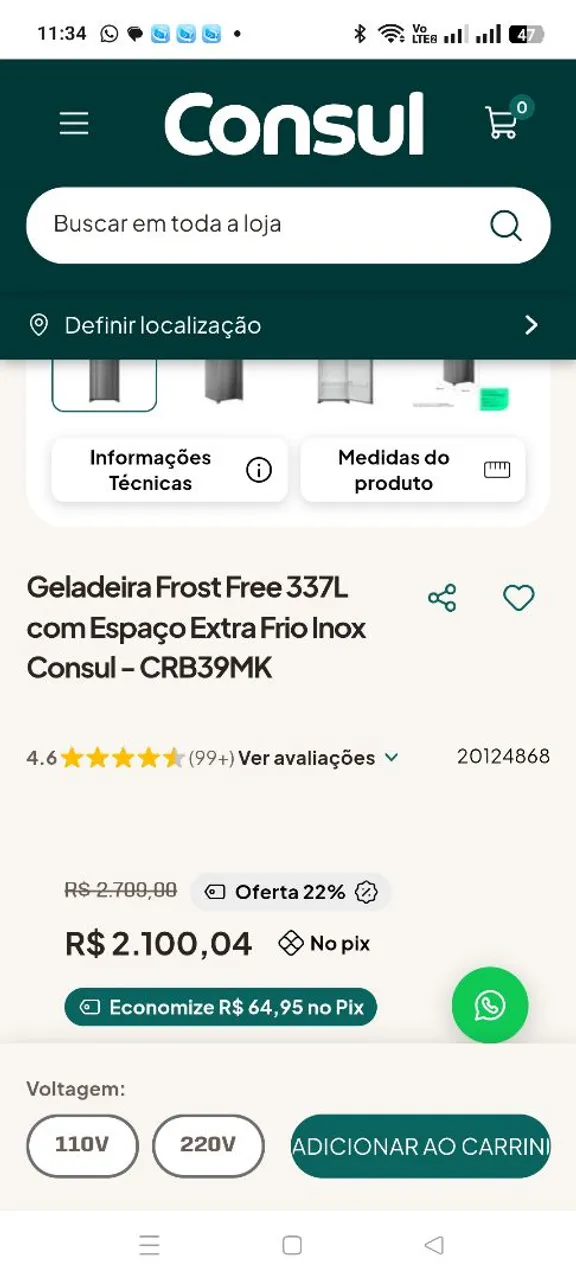Share this refrigerator product
Viewport: 576px width, 1280px height.
pos(442,598)
